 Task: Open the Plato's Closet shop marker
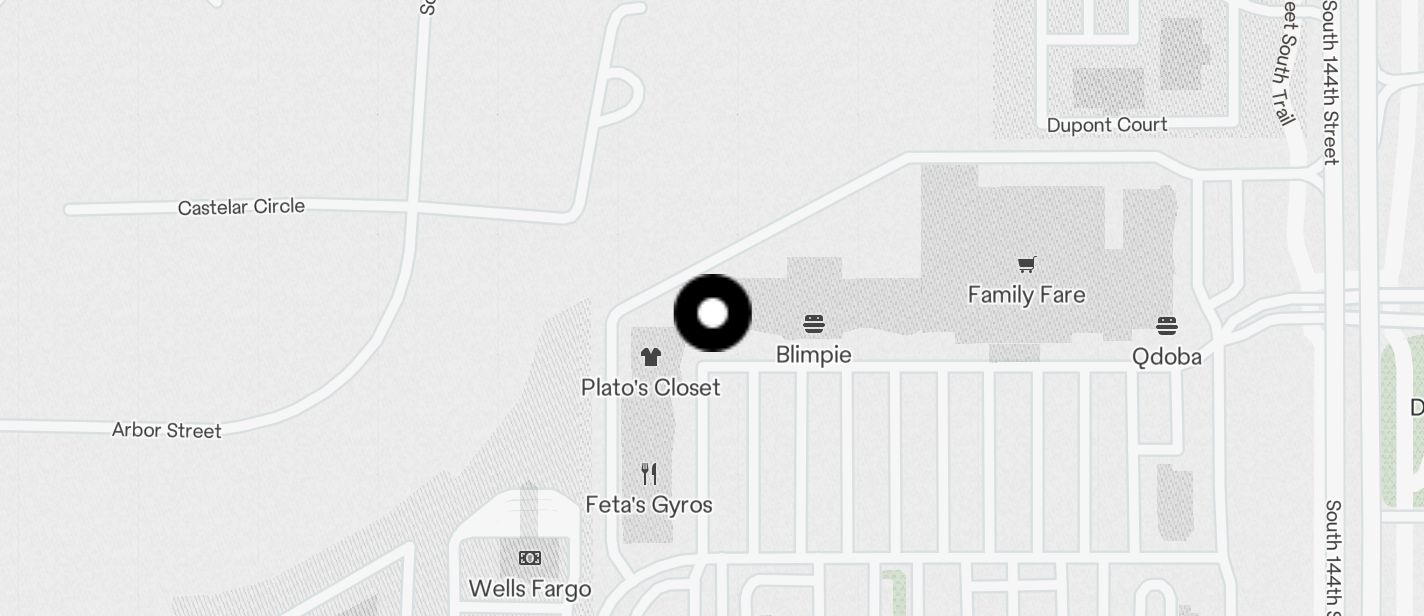(651, 357)
